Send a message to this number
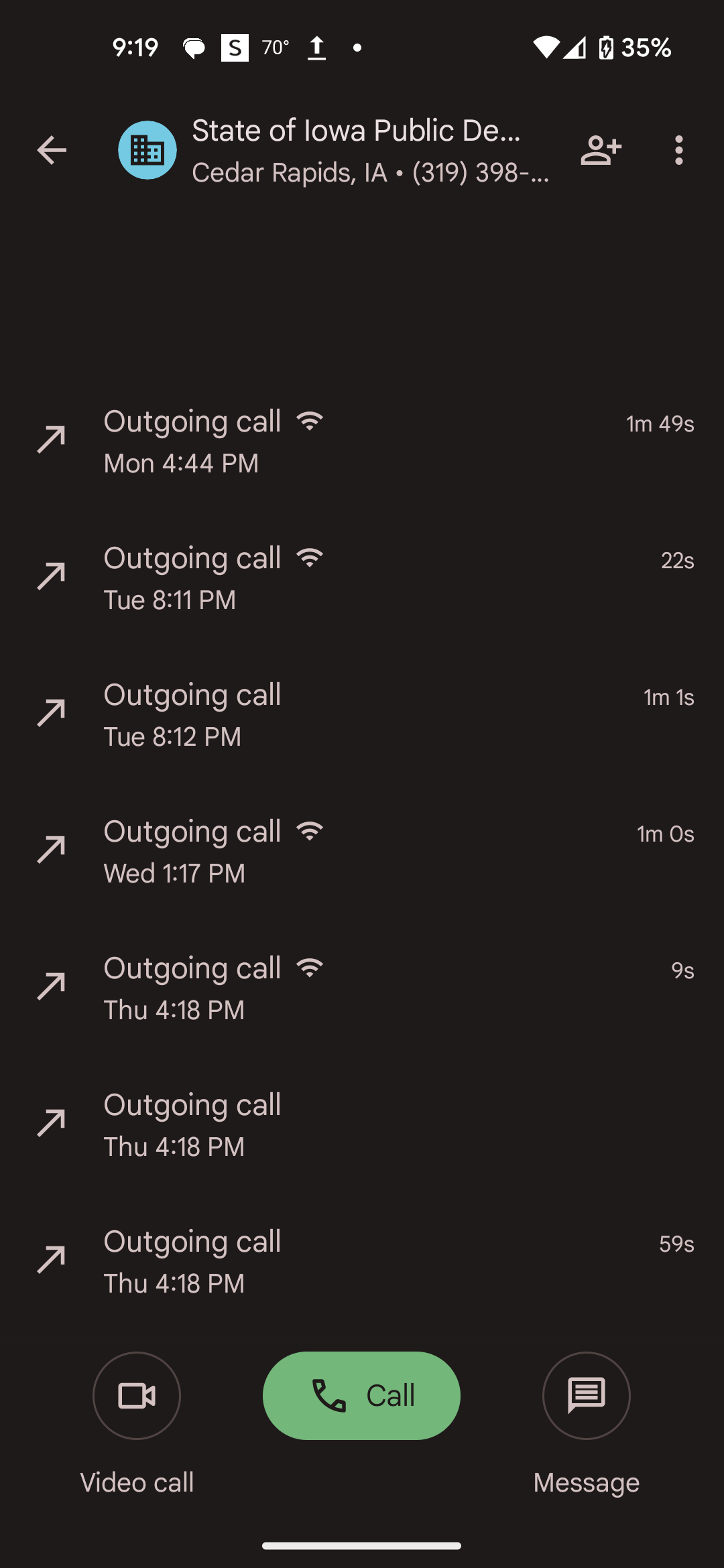Screen dimensions: 724x1568 click(x=587, y=1396)
